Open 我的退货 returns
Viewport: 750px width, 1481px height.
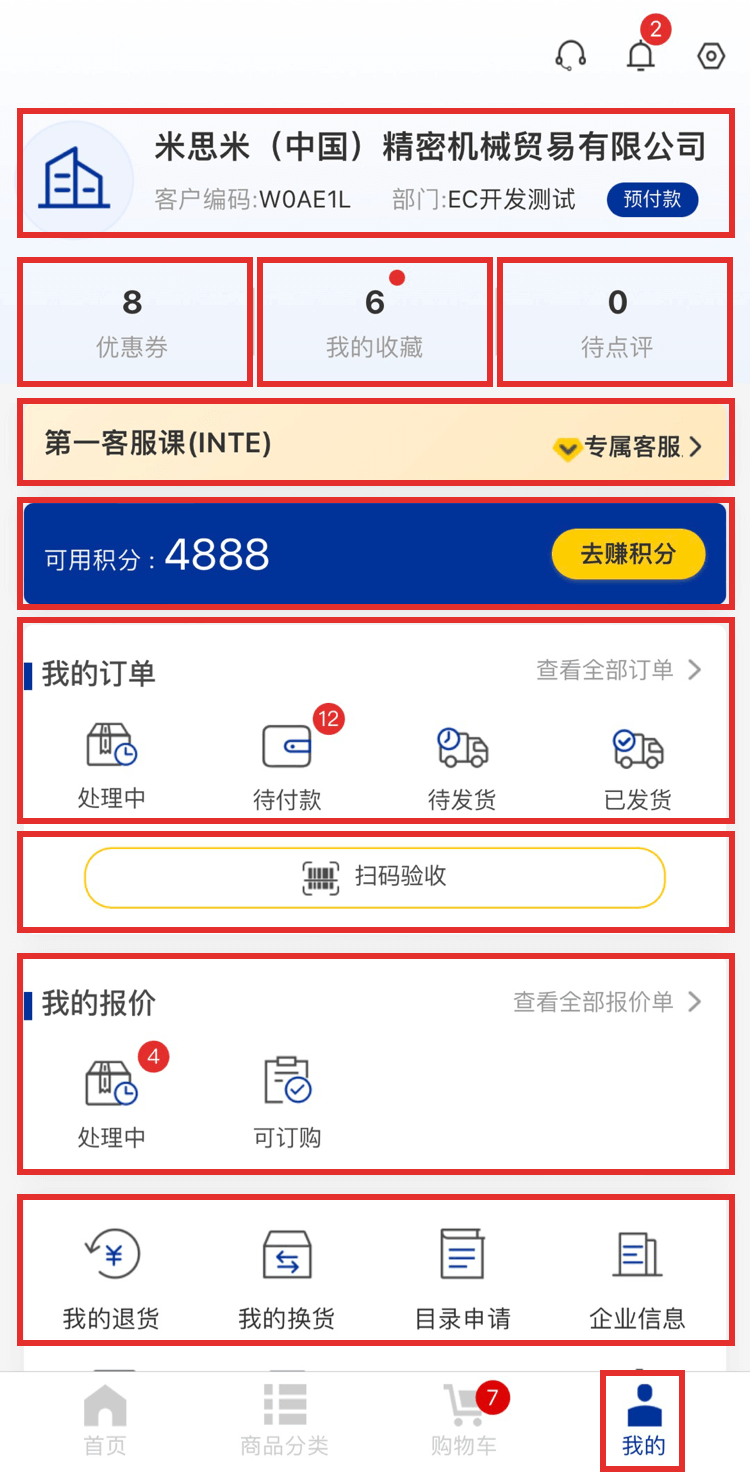[x=111, y=1277]
